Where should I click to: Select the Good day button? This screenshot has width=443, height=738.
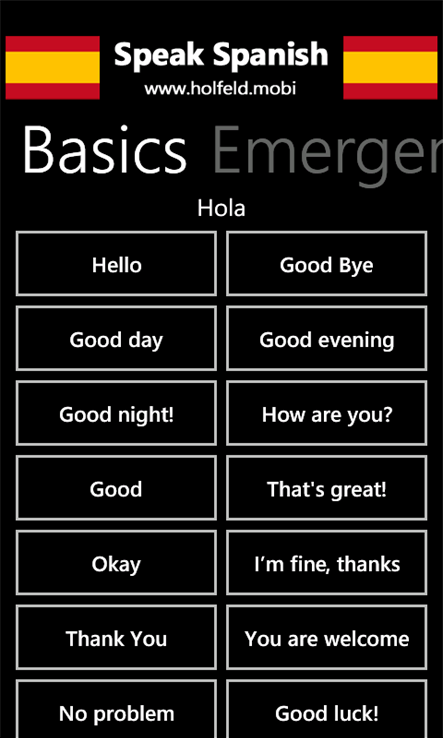point(116,338)
